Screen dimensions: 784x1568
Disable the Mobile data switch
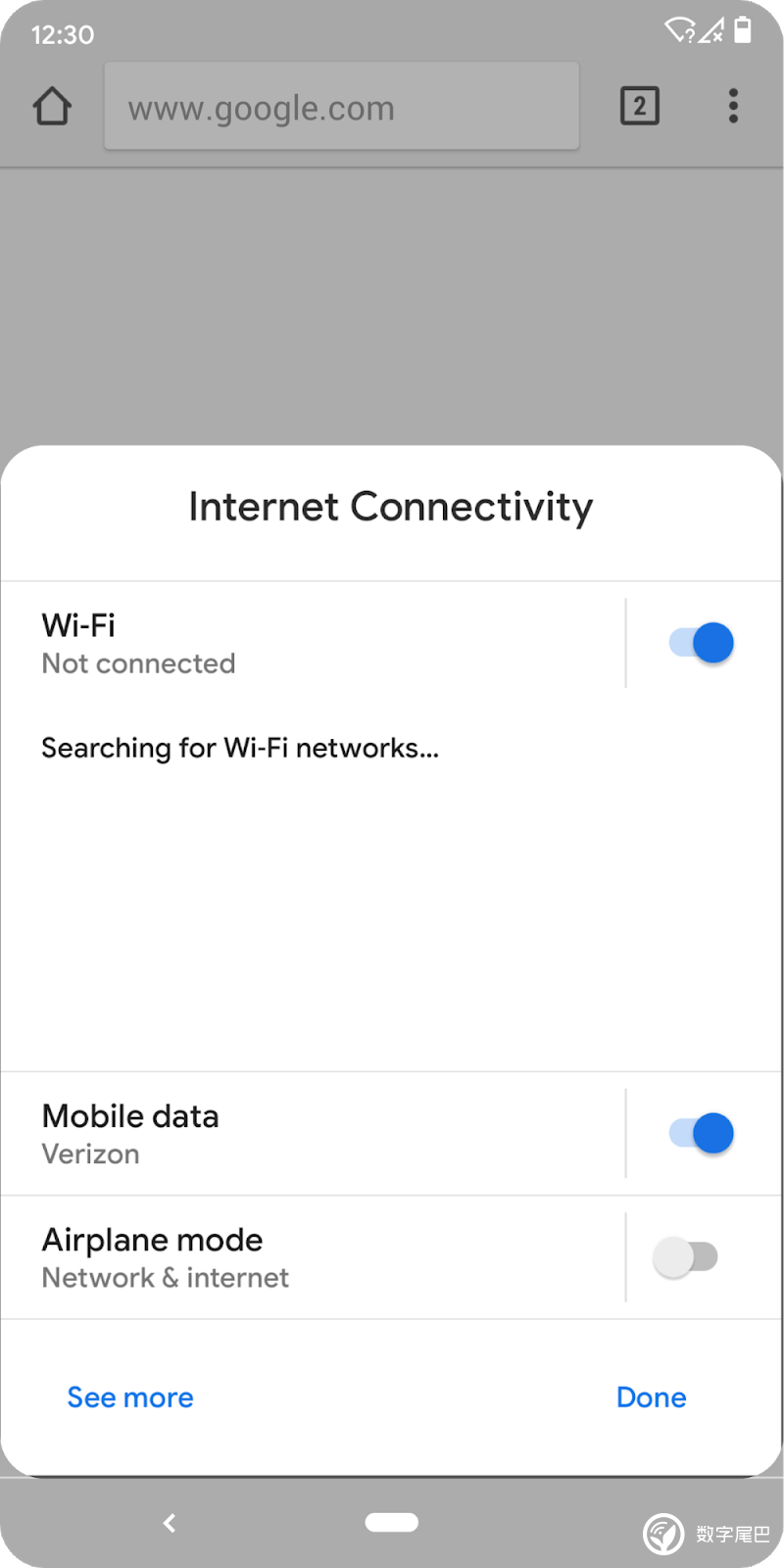[702, 1134]
